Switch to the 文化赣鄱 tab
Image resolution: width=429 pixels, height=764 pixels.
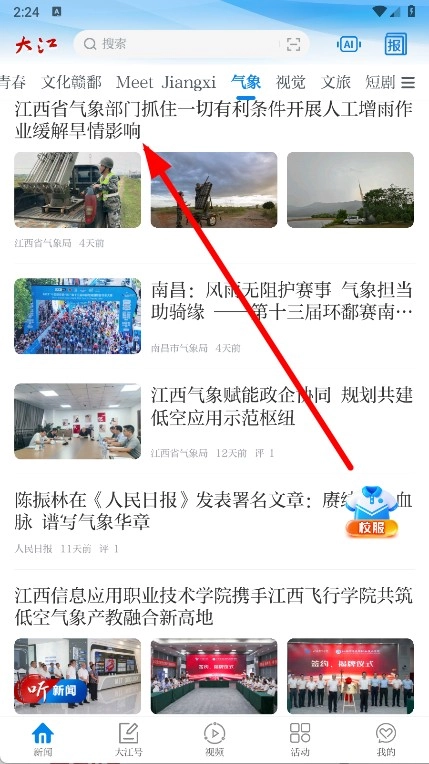72,82
